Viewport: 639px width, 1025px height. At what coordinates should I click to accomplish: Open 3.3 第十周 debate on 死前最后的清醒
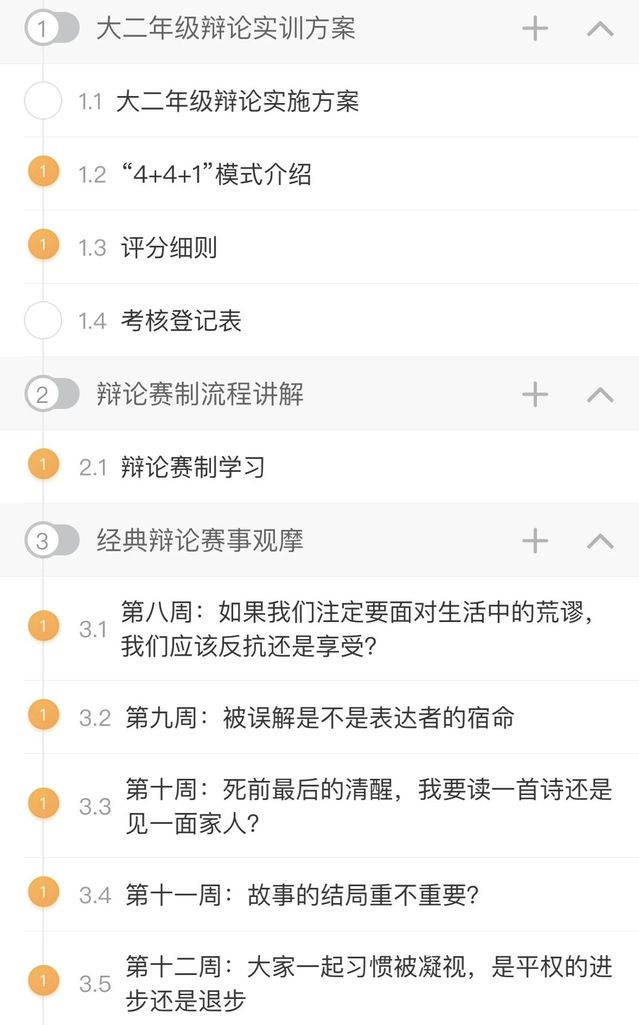point(367,806)
